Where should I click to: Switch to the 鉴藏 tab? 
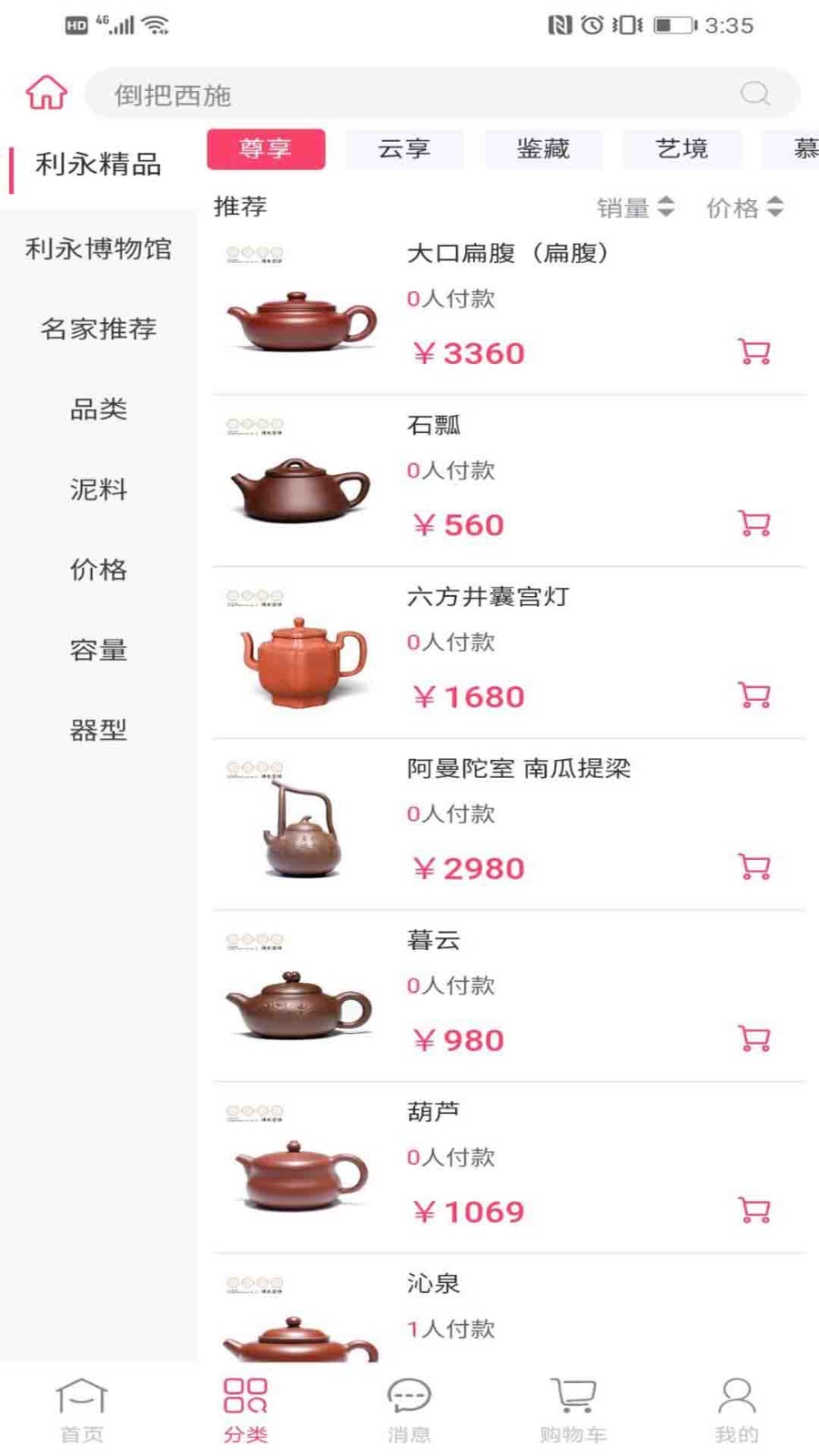click(542, 149)
